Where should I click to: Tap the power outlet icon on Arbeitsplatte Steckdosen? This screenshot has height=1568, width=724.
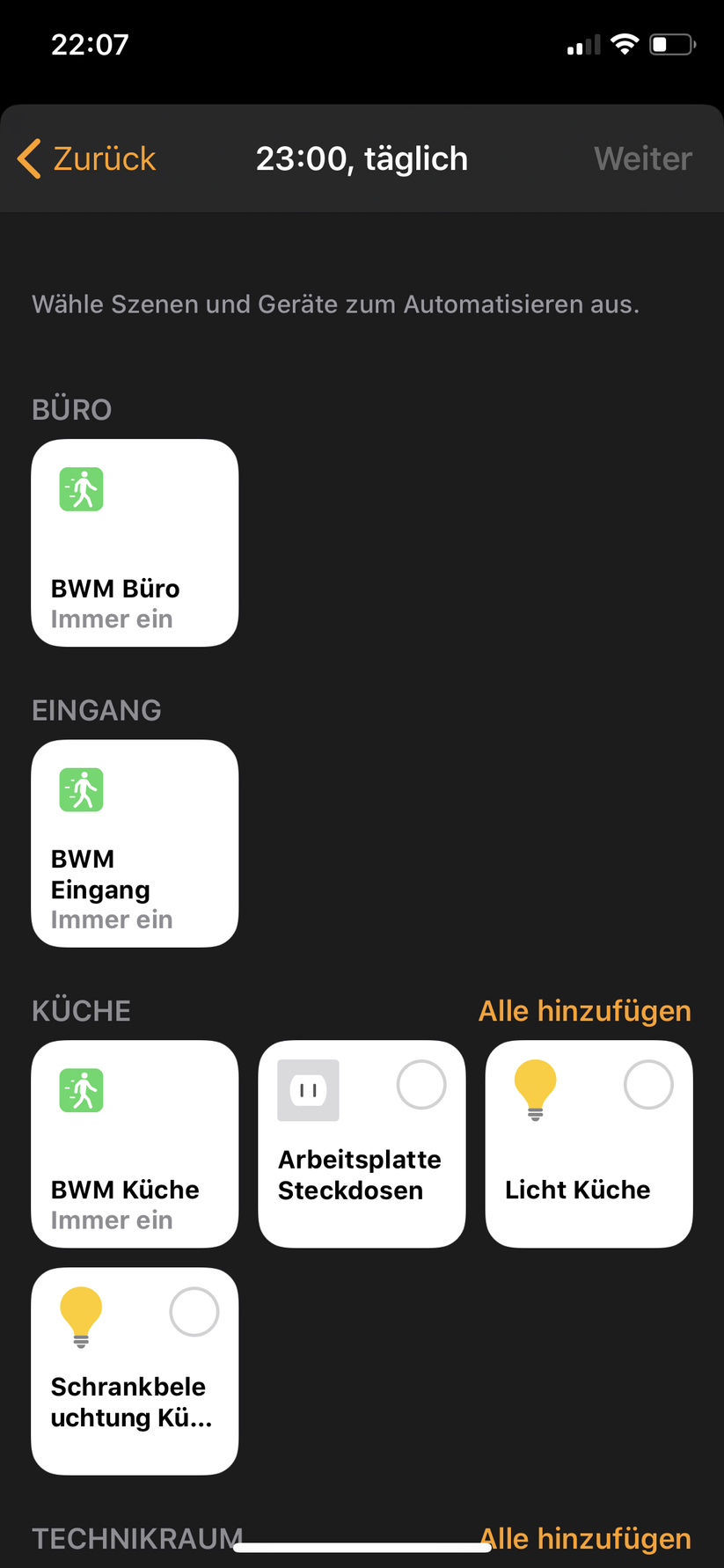[x=308, y=1090]
